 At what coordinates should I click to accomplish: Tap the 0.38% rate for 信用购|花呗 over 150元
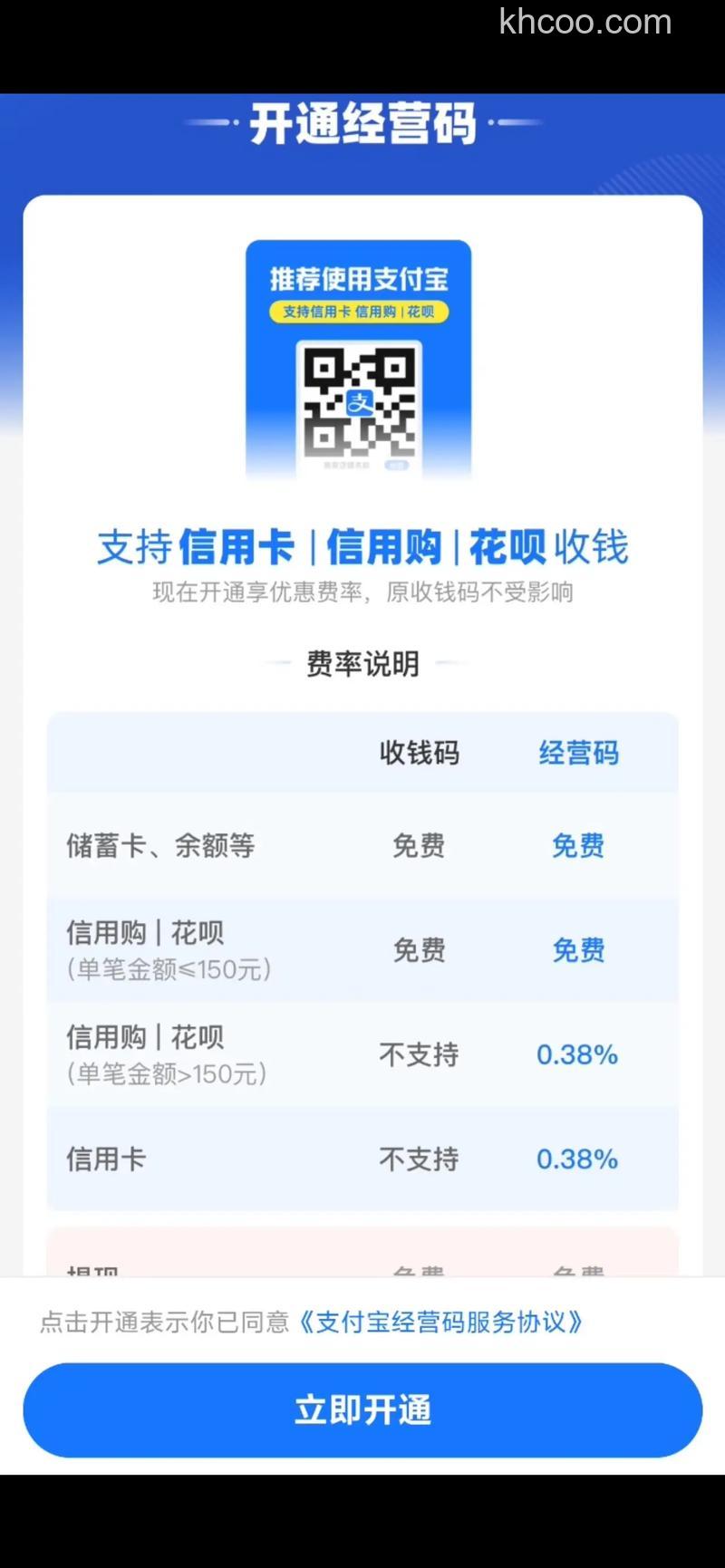pyautogui.click(x=577, y=1054)
